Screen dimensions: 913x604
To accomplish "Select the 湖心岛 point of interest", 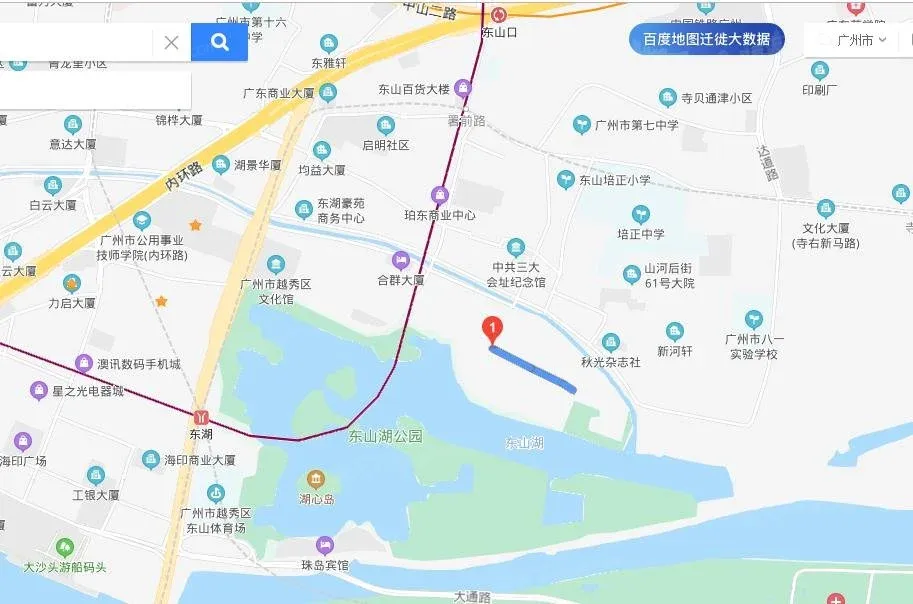I will pyautogui.click(x=316, y=480).
